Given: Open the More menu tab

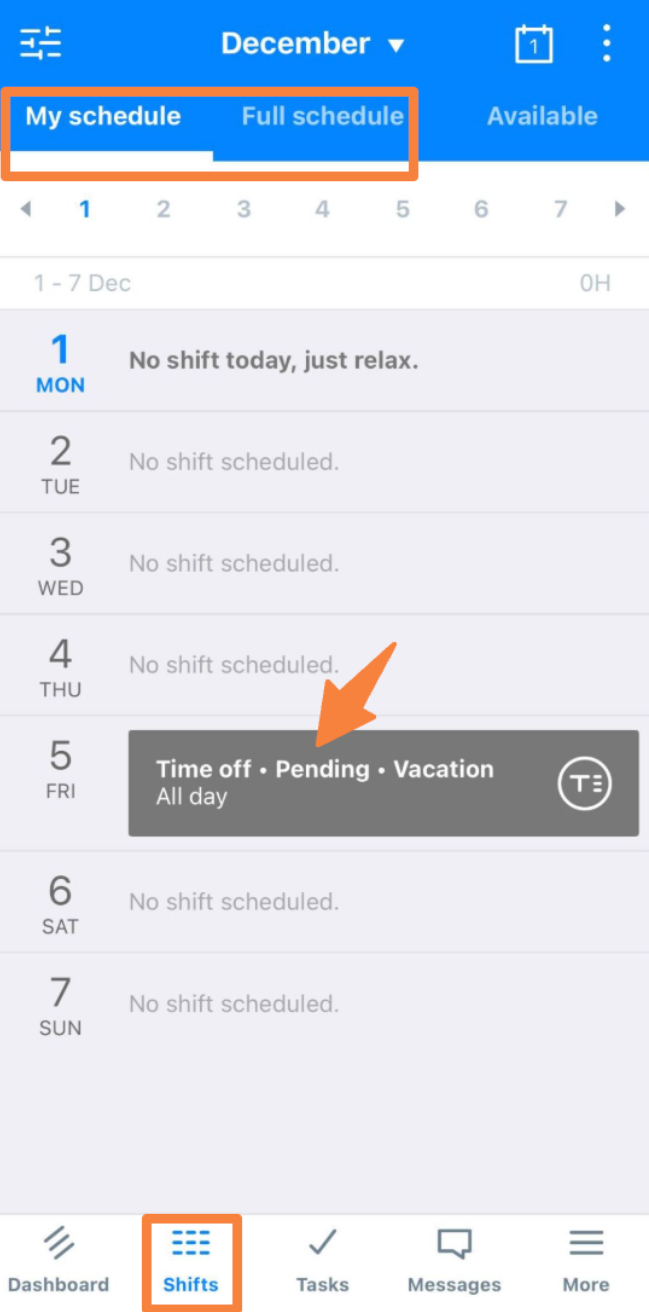Looking at the screenshot, I should click(x=586, y=1262).
